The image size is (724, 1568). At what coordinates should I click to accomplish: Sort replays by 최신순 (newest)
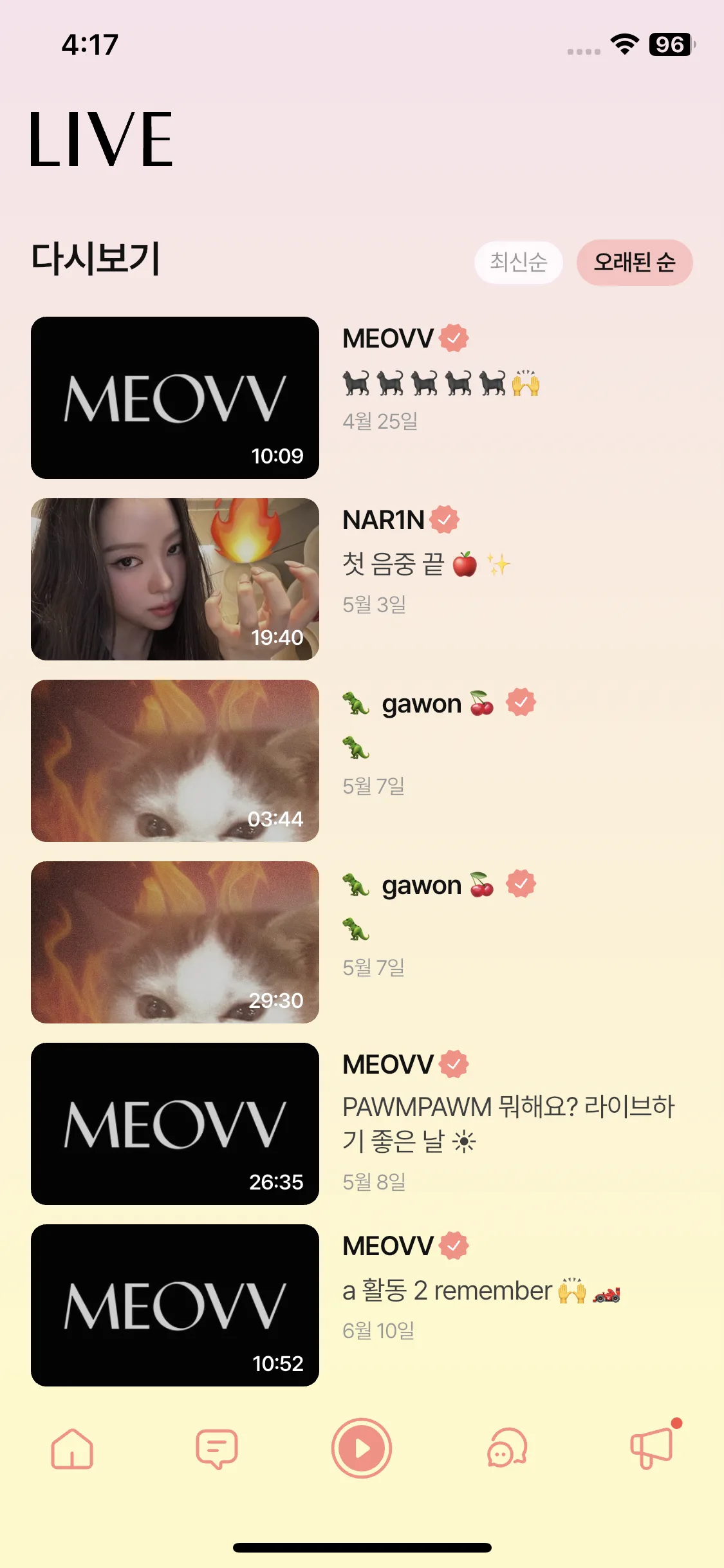[519, 262]
